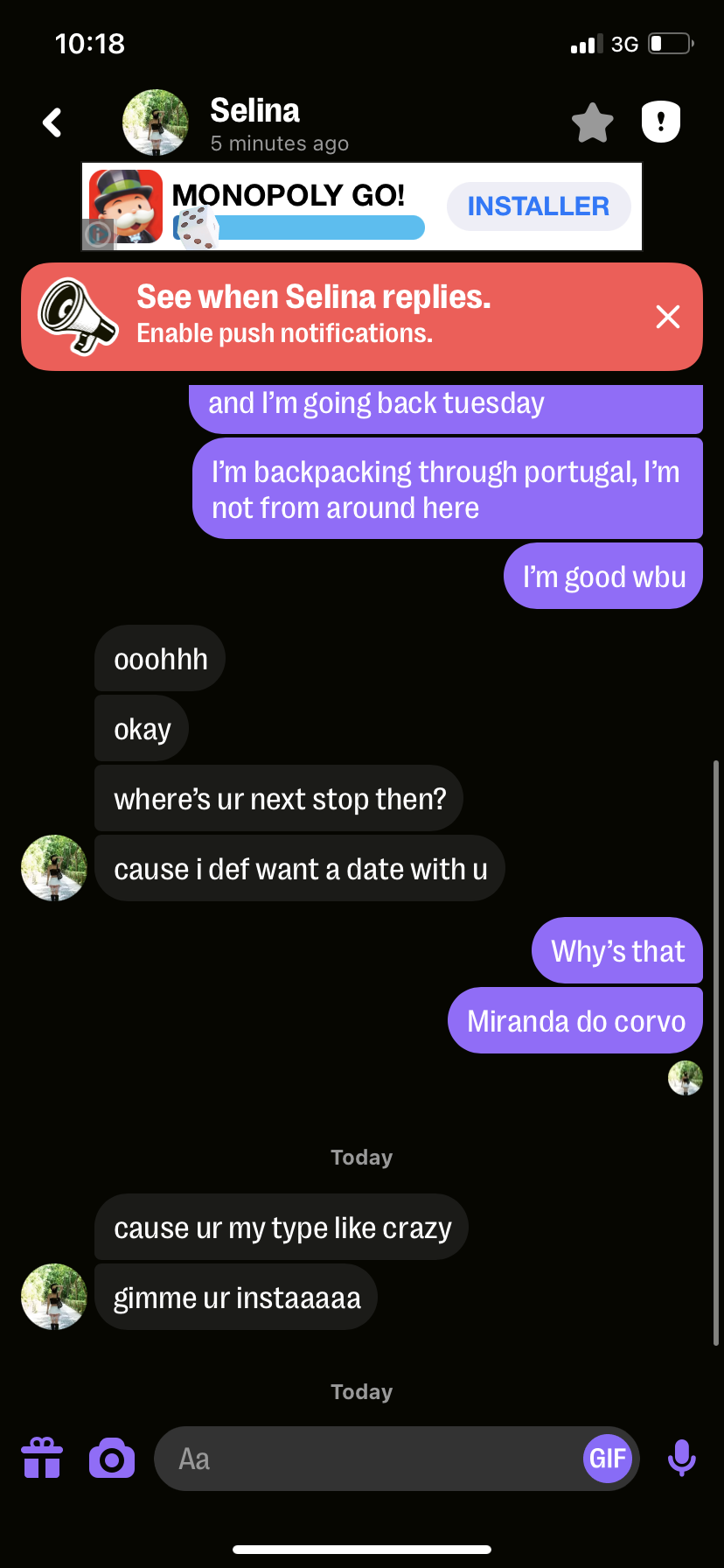
Task: Record a voice message with microphone
Action: pyautogui.click(x=681, y=1459)
